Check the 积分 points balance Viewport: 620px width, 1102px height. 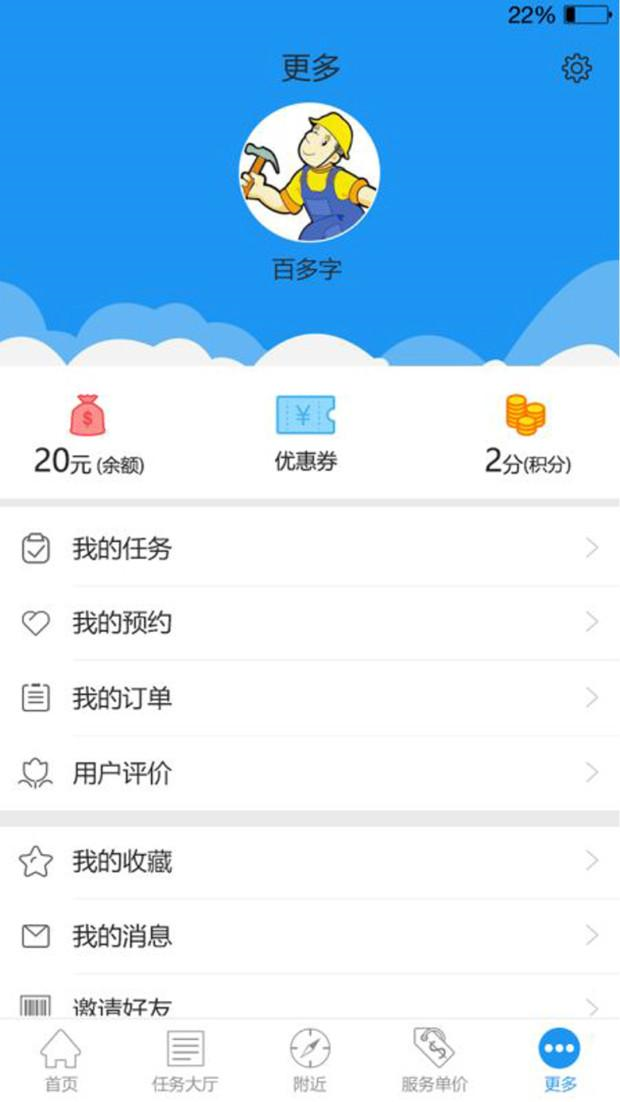tap(526, 436)
